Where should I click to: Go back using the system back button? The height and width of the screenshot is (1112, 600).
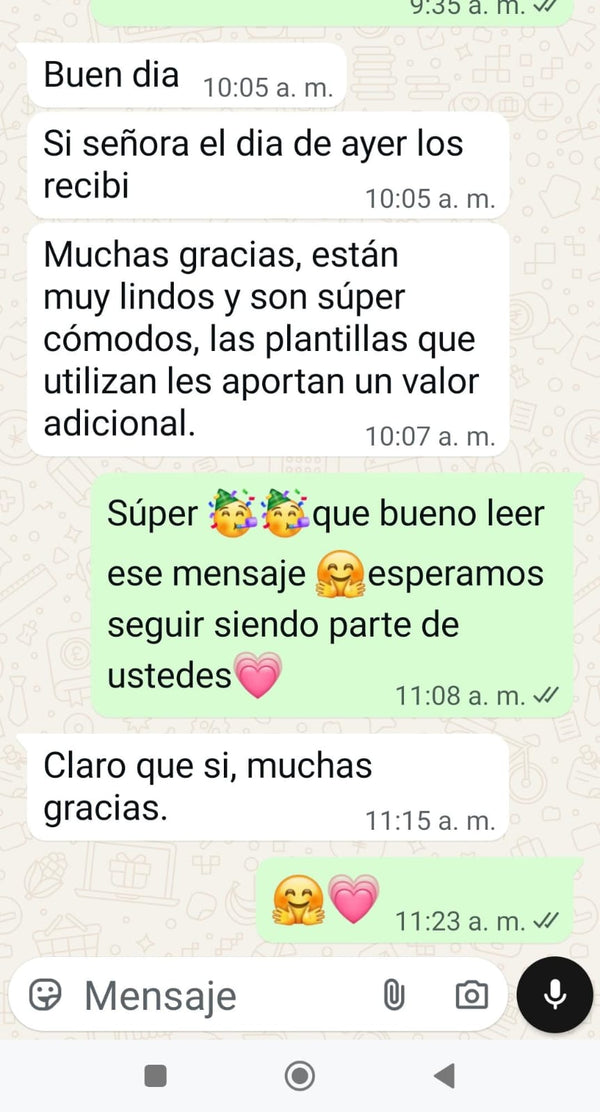coord(445,1076)
